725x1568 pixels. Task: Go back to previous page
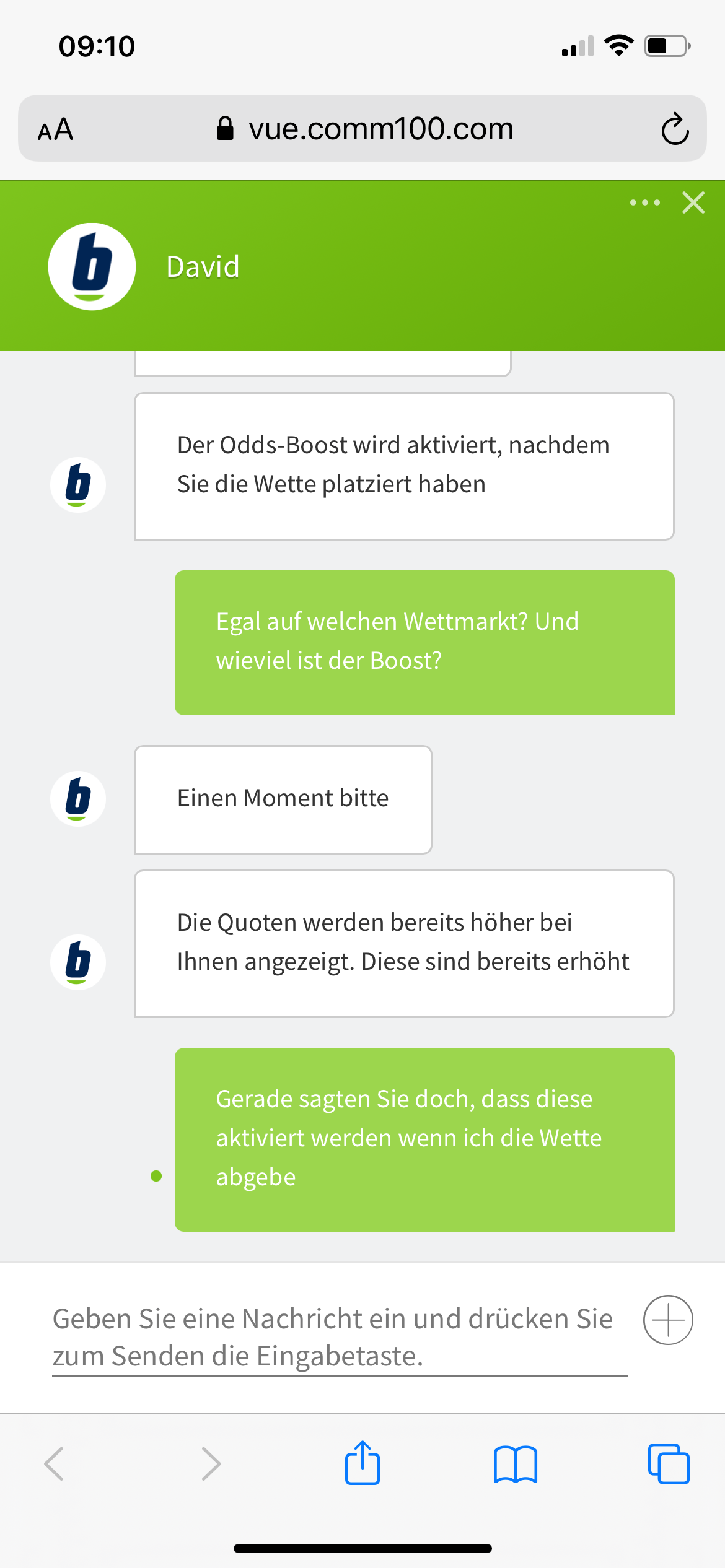(55, 1464)
